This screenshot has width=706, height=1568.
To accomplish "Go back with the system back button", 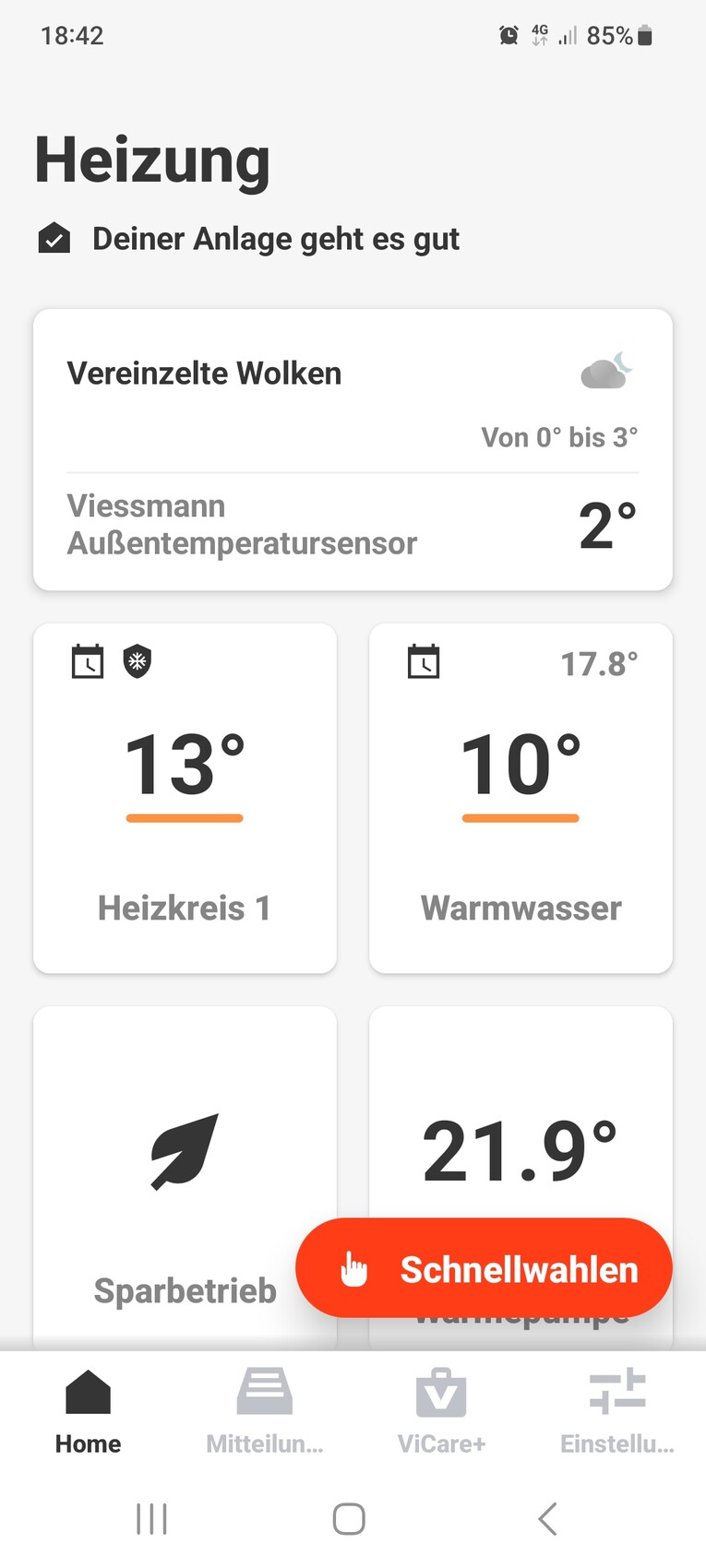I will pos(547,1518).
